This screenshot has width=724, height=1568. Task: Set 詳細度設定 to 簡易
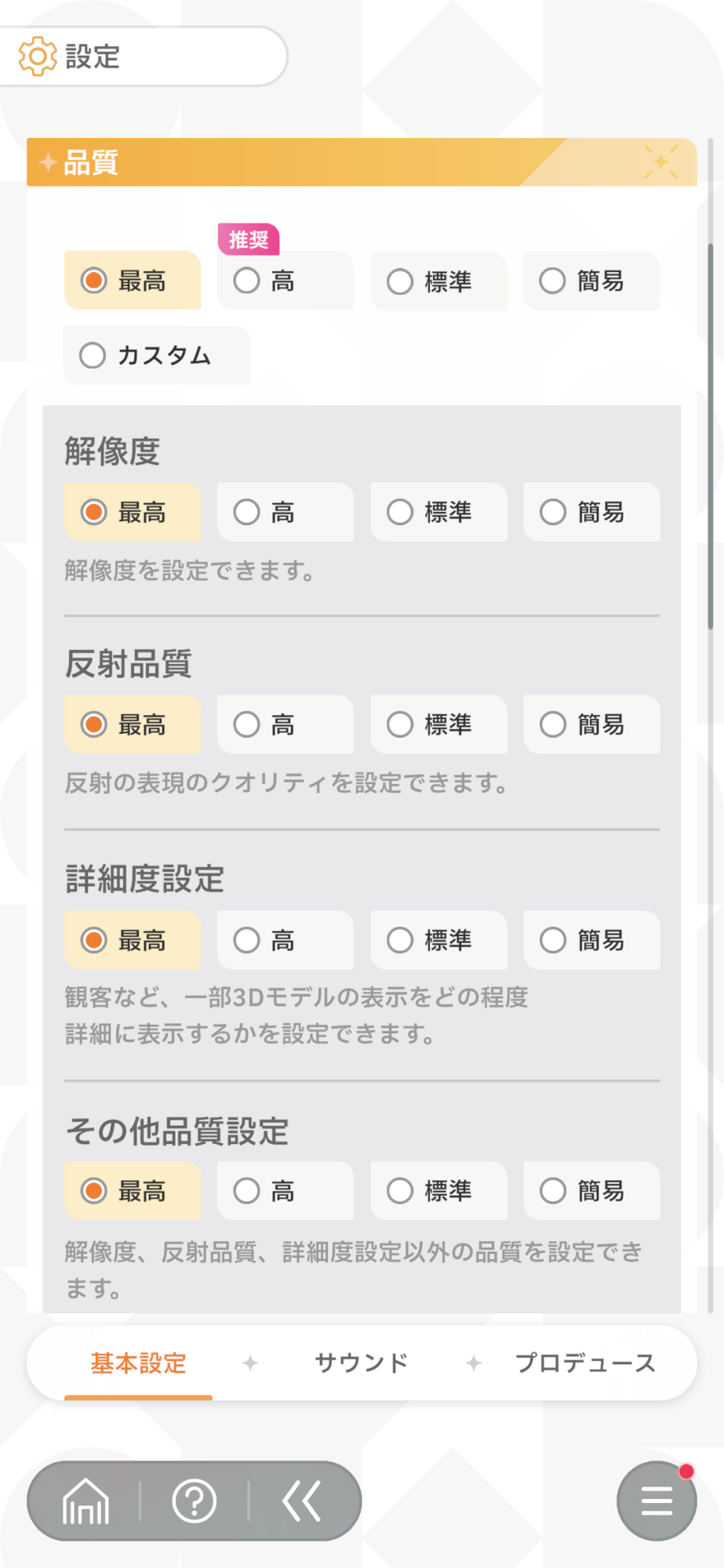[591, 940]
